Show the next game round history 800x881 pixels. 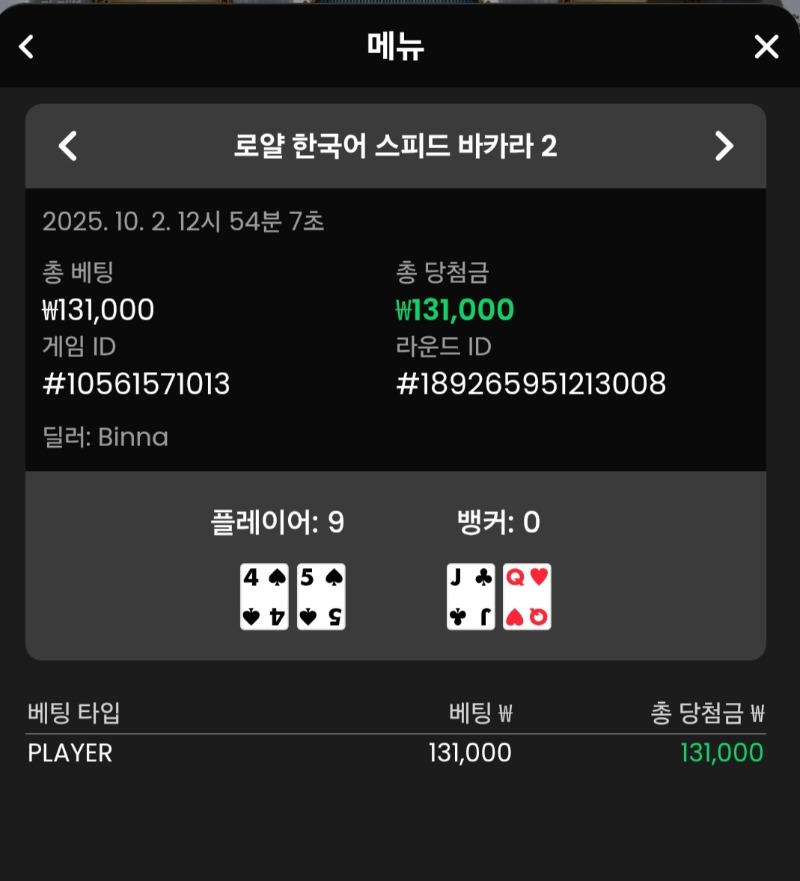[724, 146]
